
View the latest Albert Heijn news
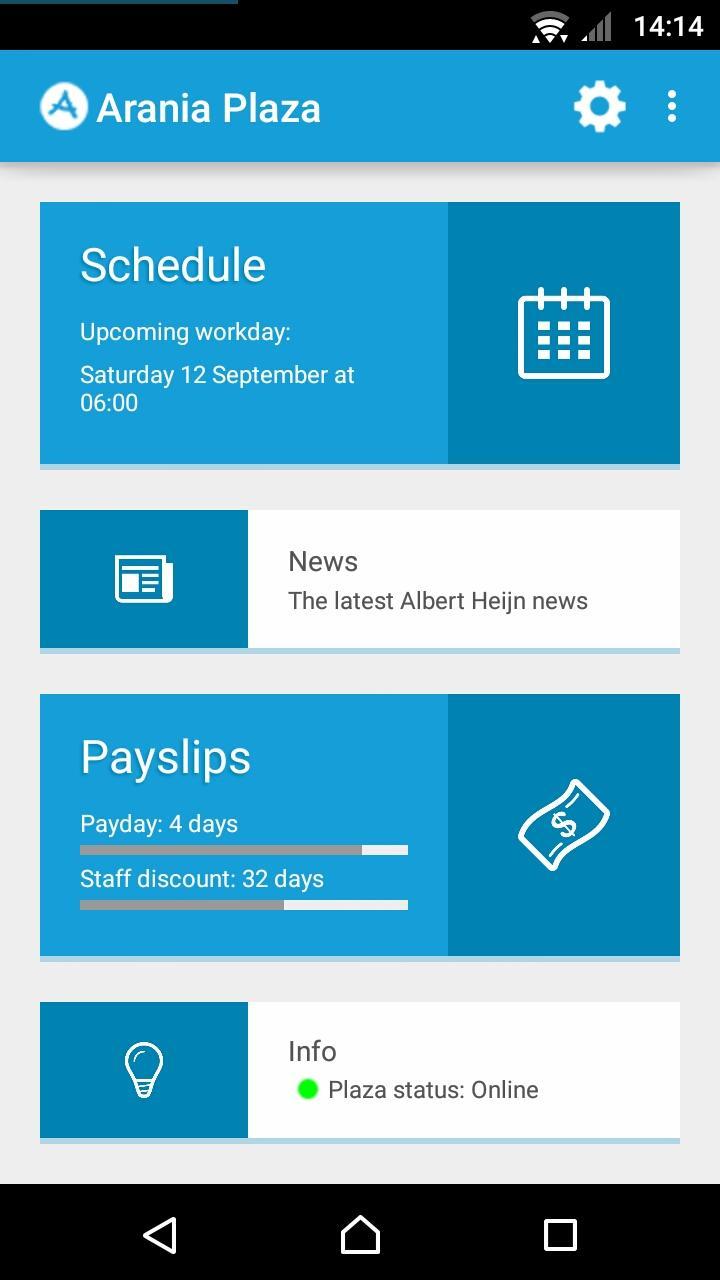pos(360,579)
